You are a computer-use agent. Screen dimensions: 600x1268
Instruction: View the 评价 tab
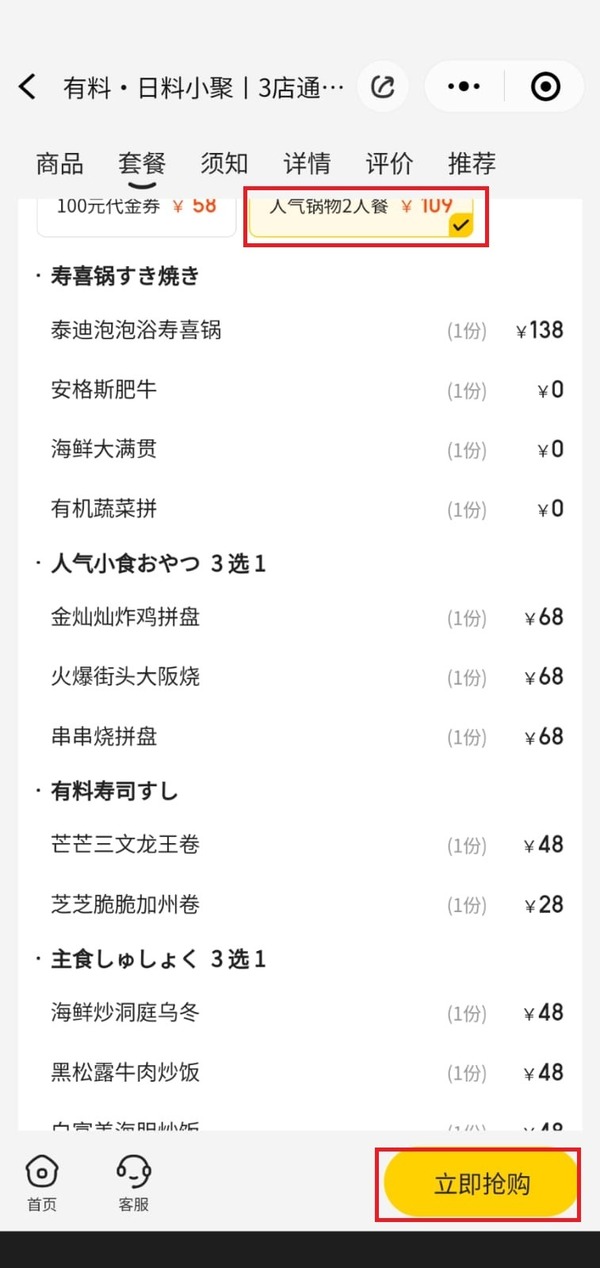(389, 163)
